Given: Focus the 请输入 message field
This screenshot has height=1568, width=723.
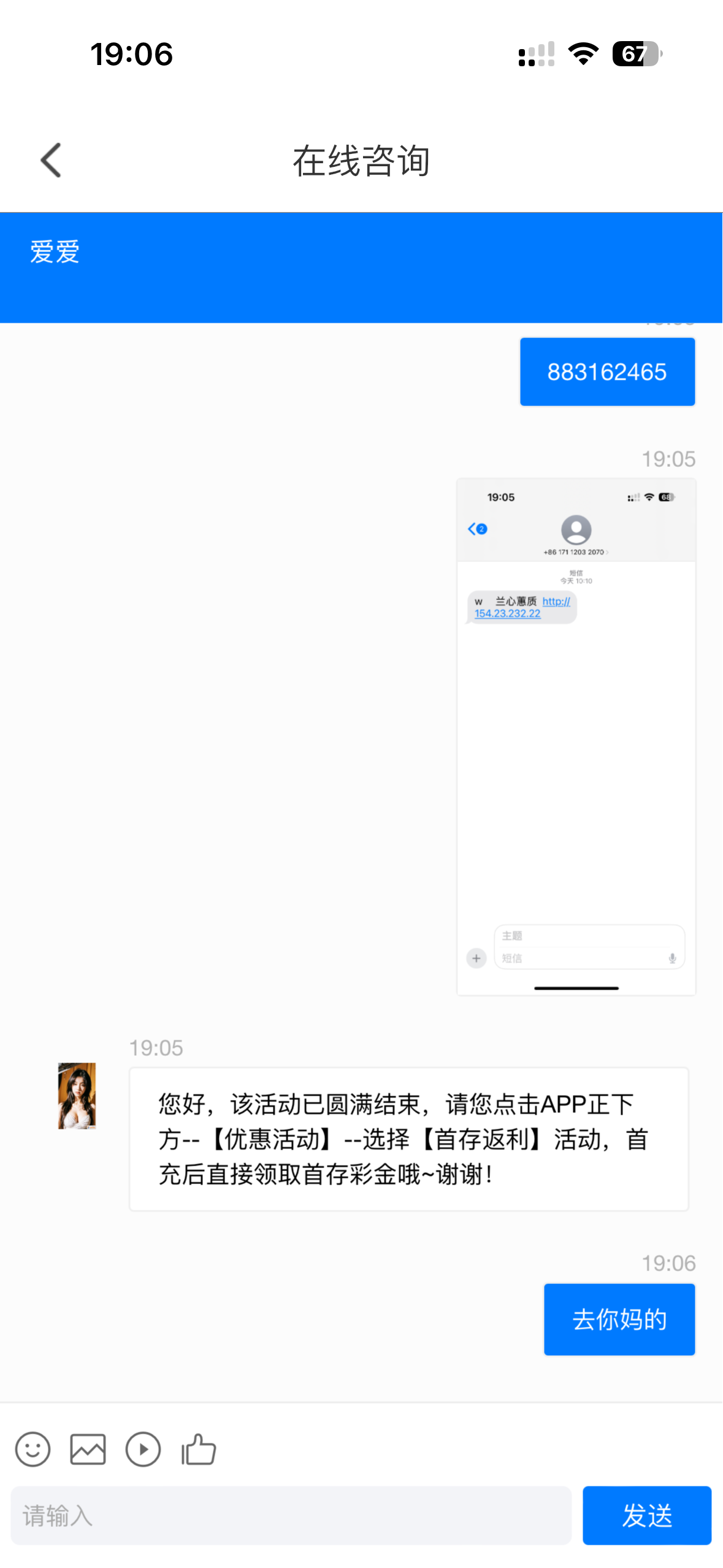Looking at the screenshot, I should [291, 1515].
